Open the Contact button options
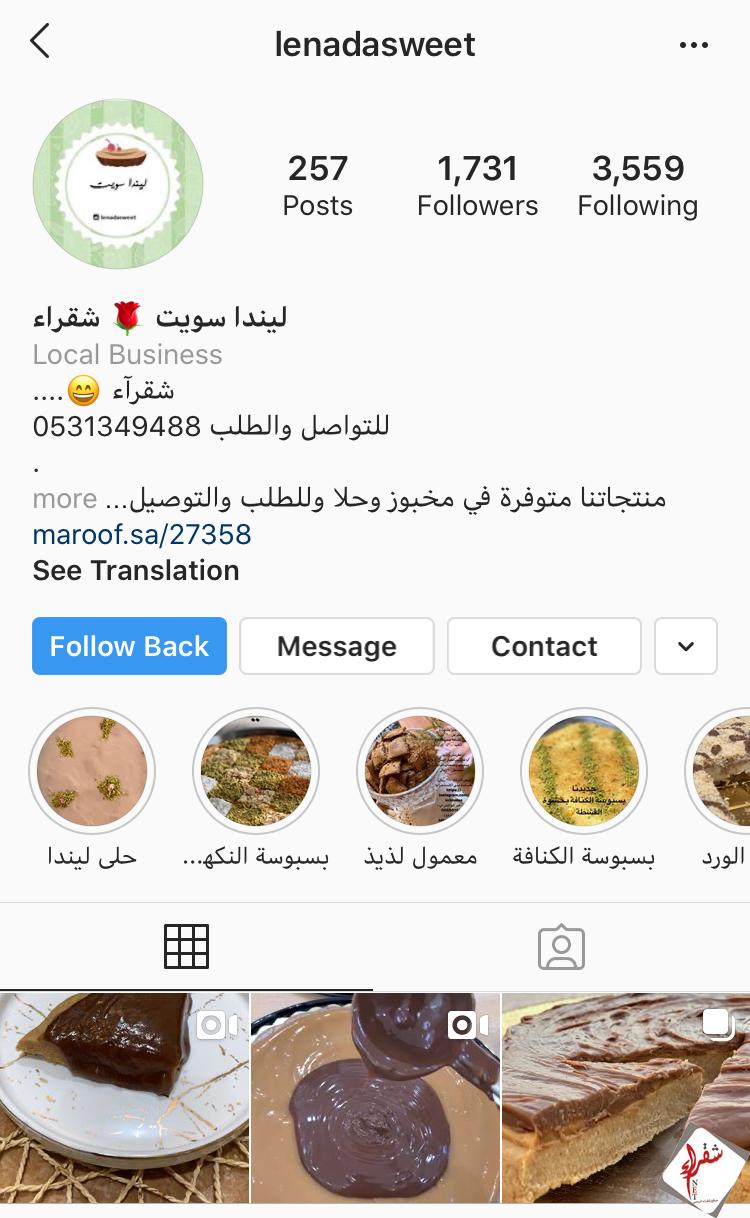 click(x=544, y=646)
